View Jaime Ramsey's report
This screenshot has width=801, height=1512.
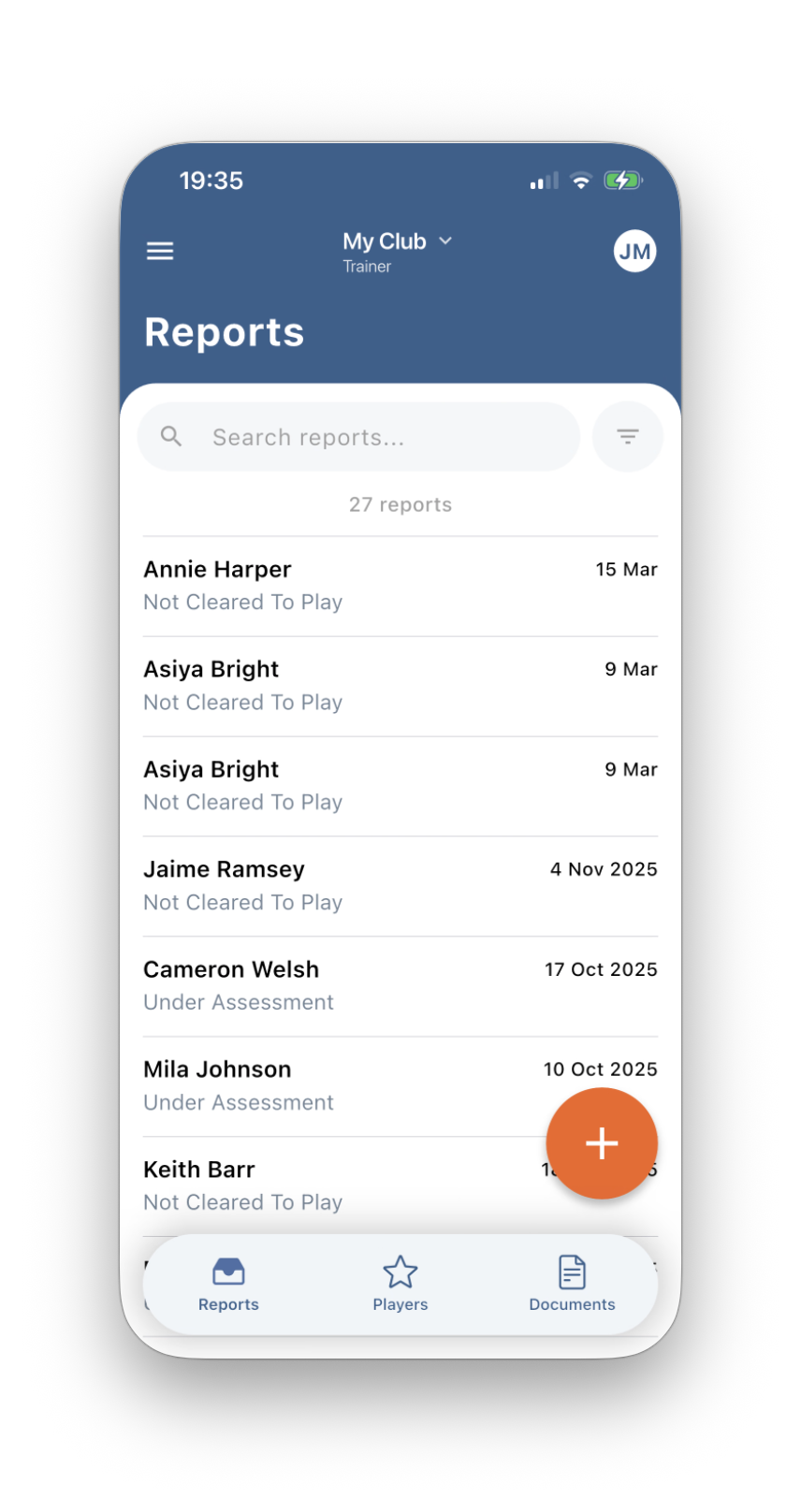[x=400, y=885]
